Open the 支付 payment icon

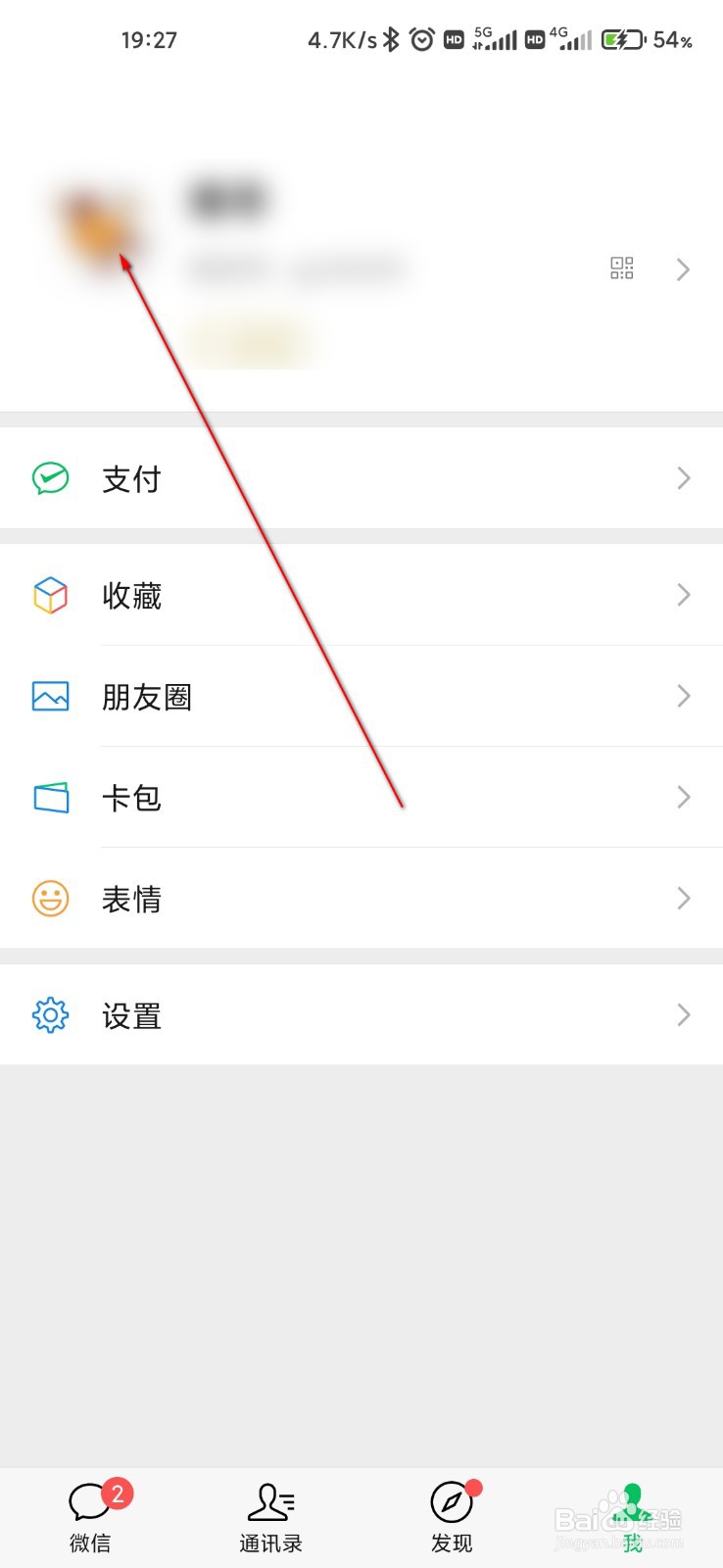click(x=49, y=478)
